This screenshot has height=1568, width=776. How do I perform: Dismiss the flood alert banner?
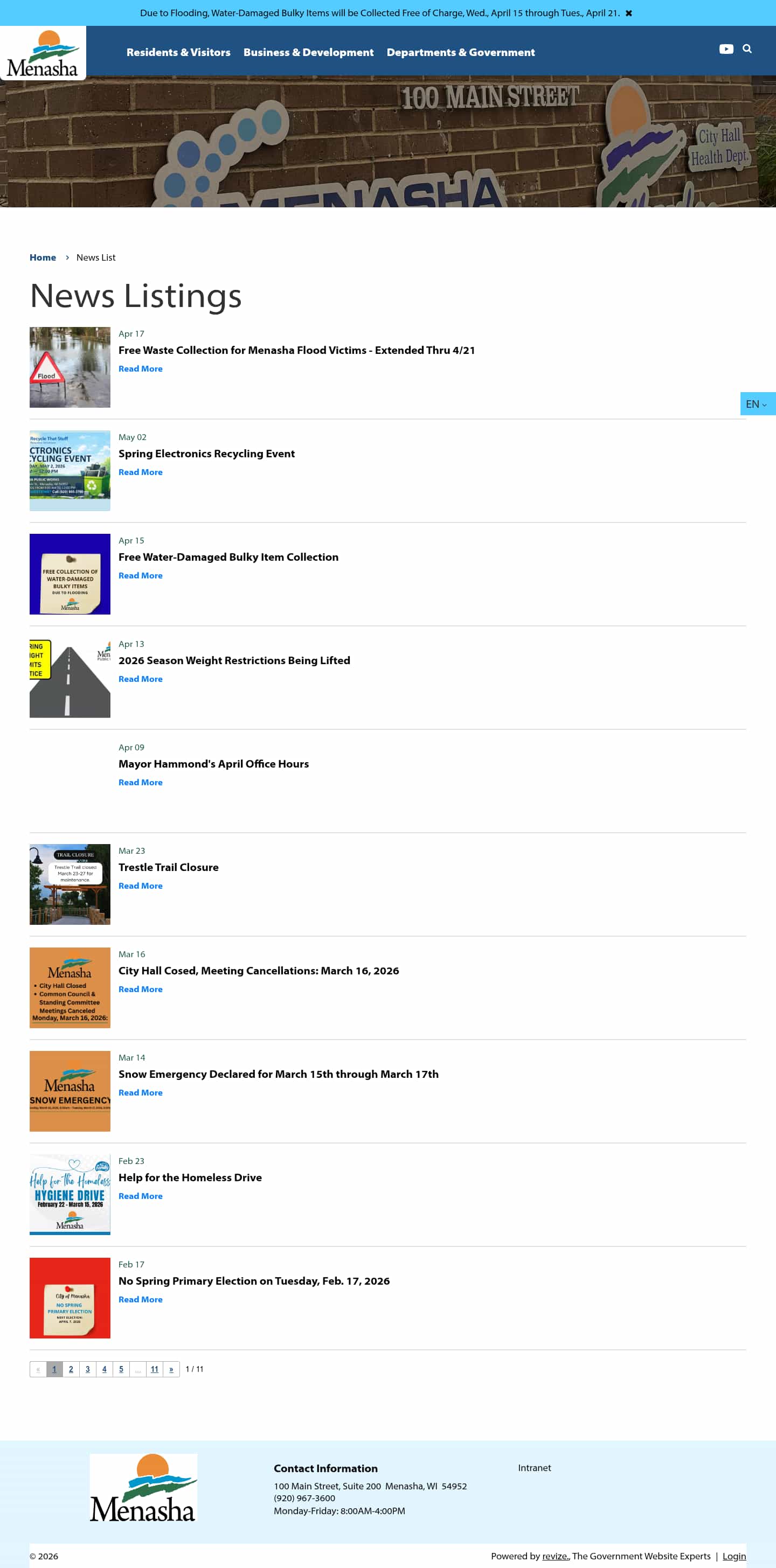coord(628,13)
